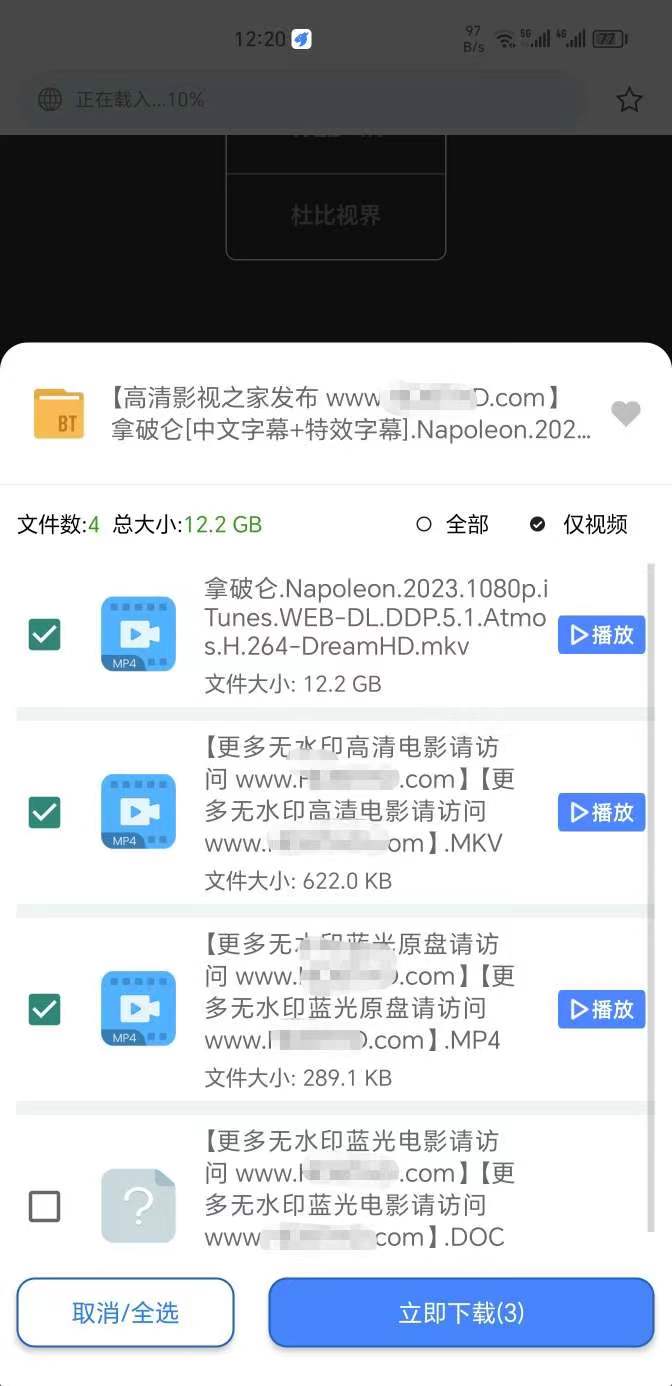The height and width of the screenshot is (1386, 672).
Task: Tap 立即下载(3) to start downloading
Action: click(x=461, y=1313)
